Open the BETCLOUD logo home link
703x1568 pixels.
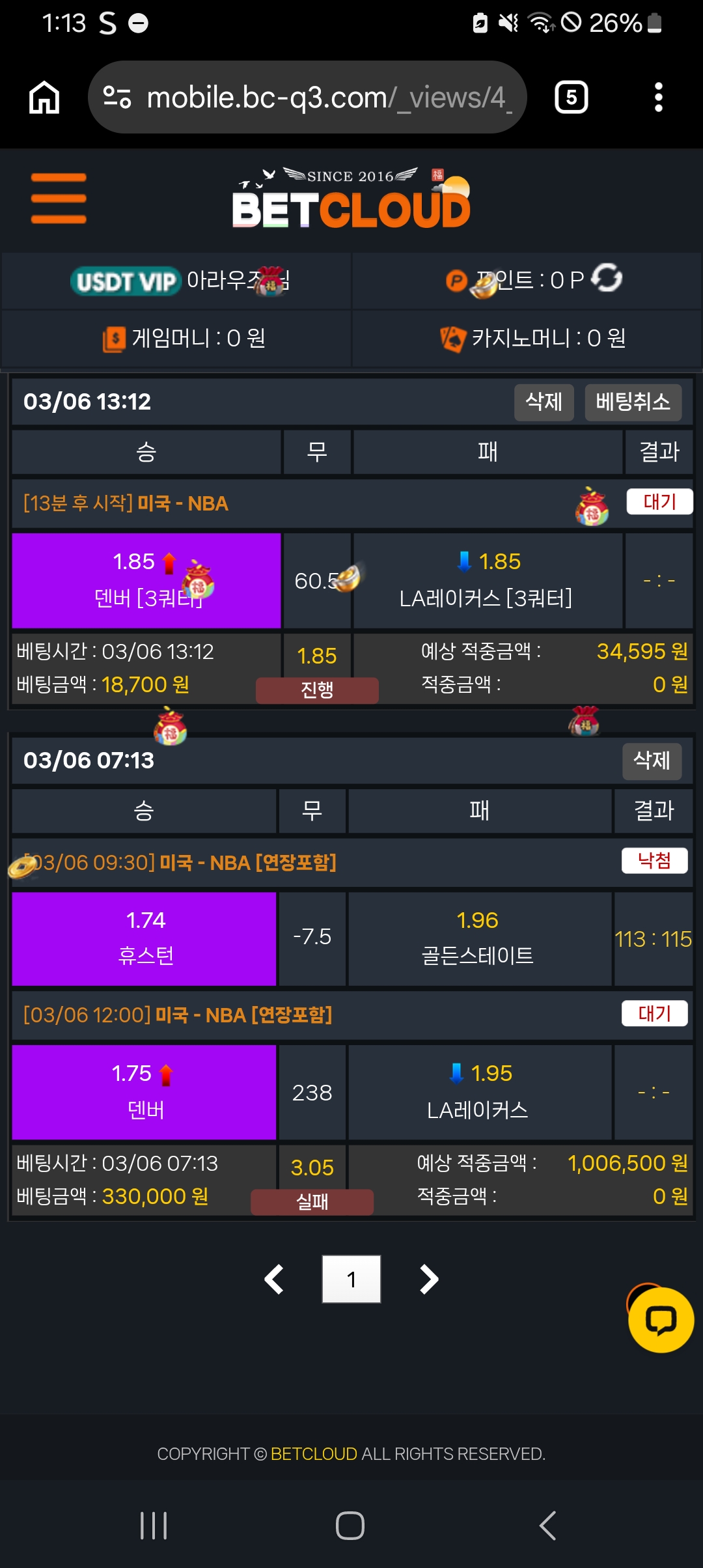pyautogui.click(x=351, y=199)
